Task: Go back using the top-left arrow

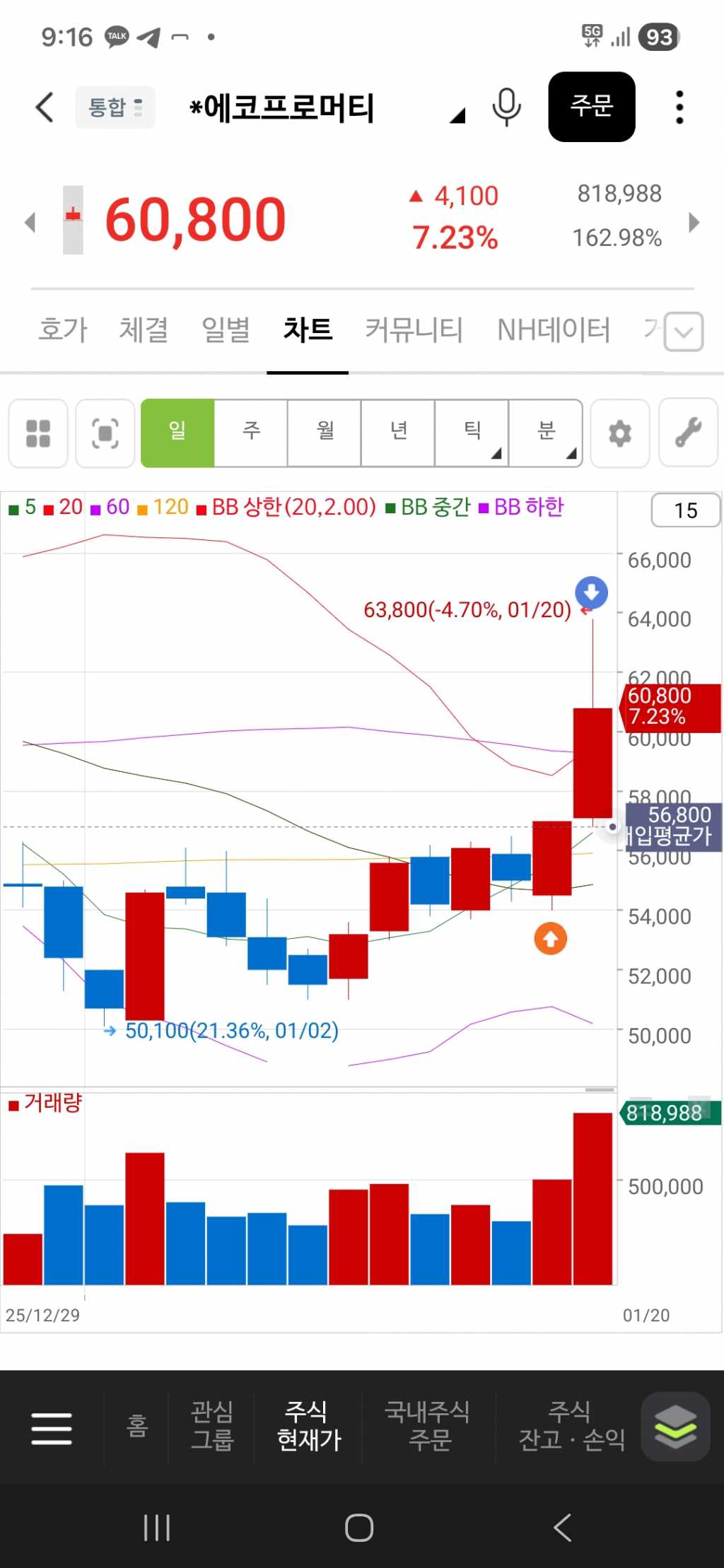Action: 45,107
